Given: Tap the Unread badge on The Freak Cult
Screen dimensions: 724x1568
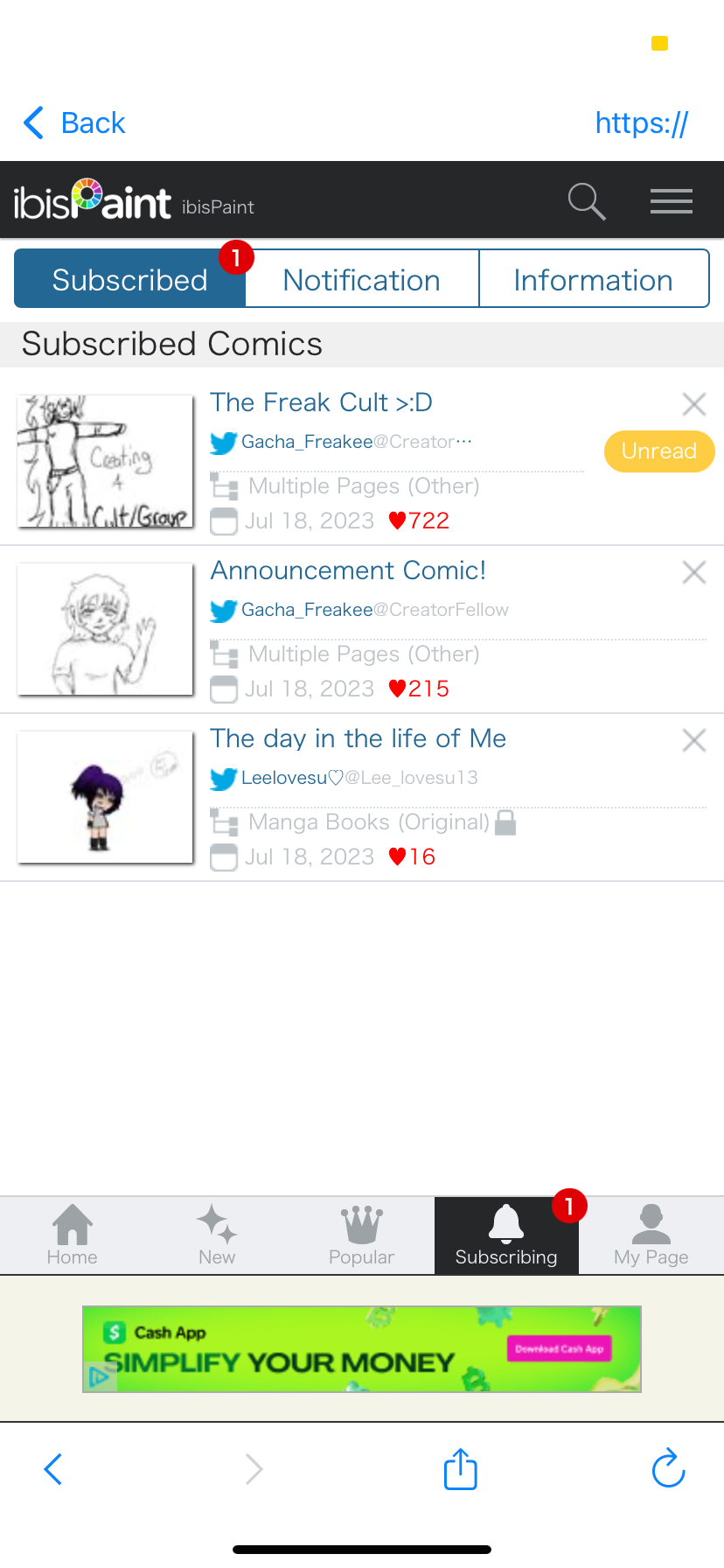Looking at the screenshot, I should (658, 451).
